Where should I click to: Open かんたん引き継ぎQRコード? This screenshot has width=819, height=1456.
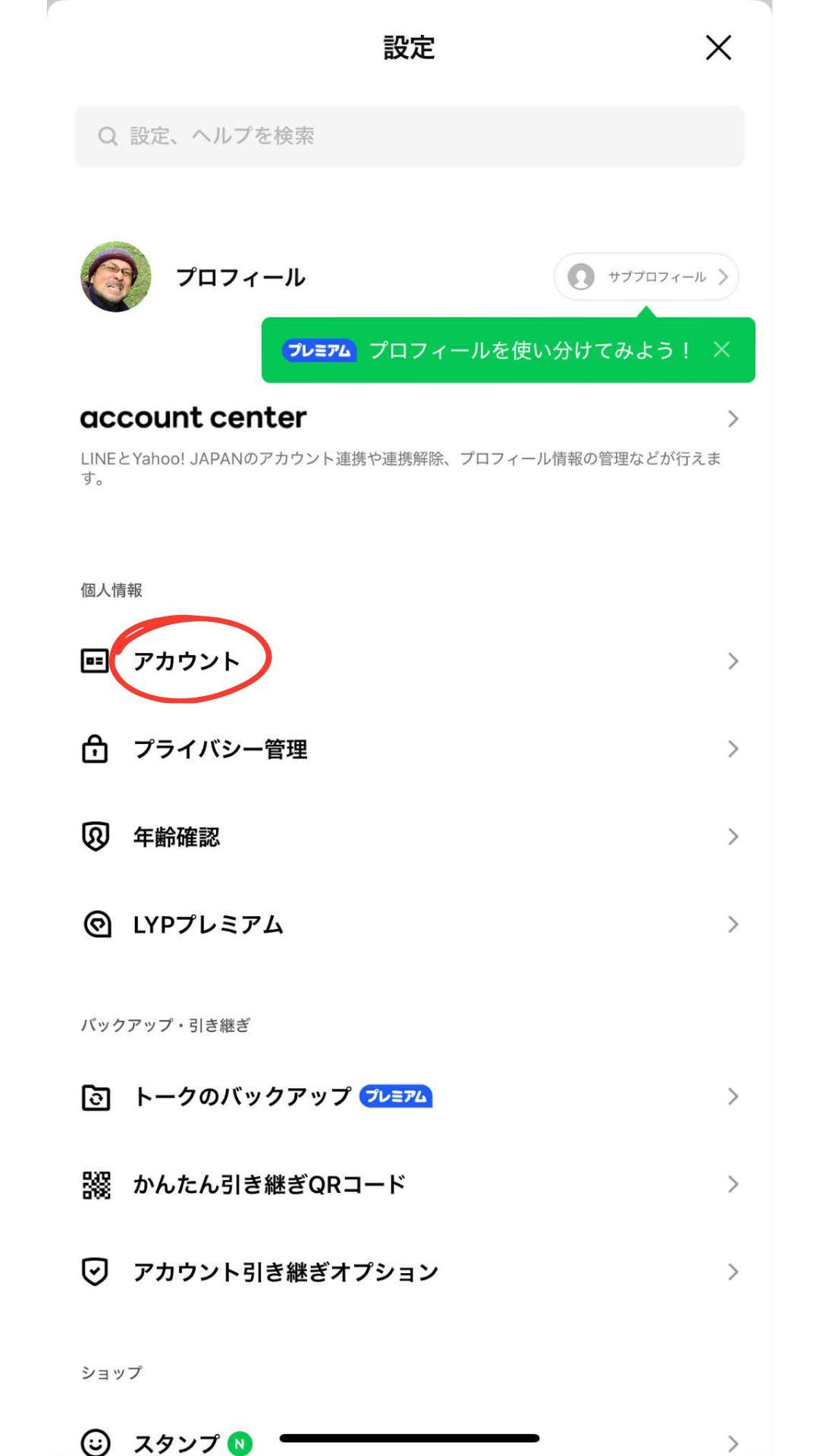point(409,1185)
